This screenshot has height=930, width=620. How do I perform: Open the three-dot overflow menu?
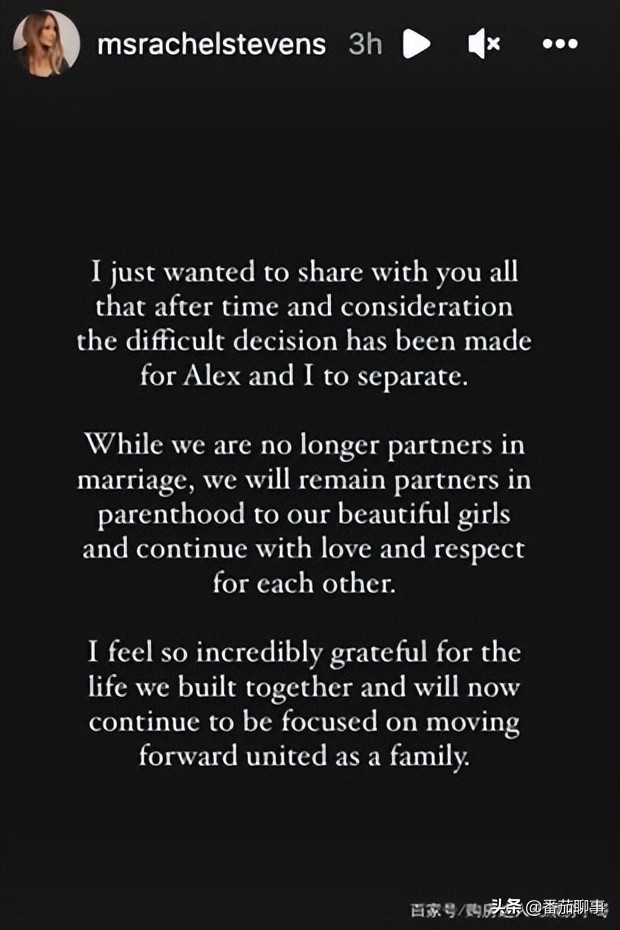click(x=560, y=44)
